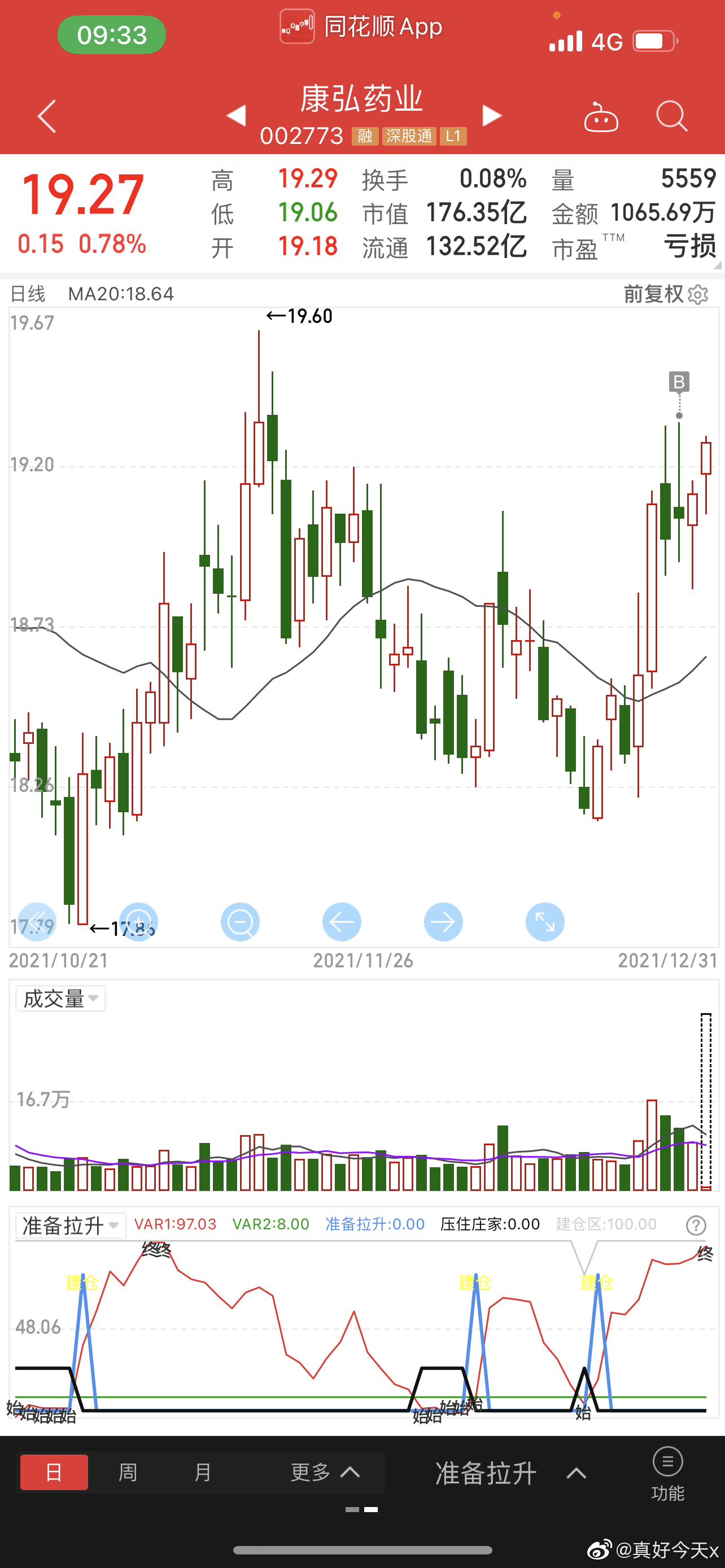725x1568 pixels.
Task: Switch to the next stock
Action: 492,115
